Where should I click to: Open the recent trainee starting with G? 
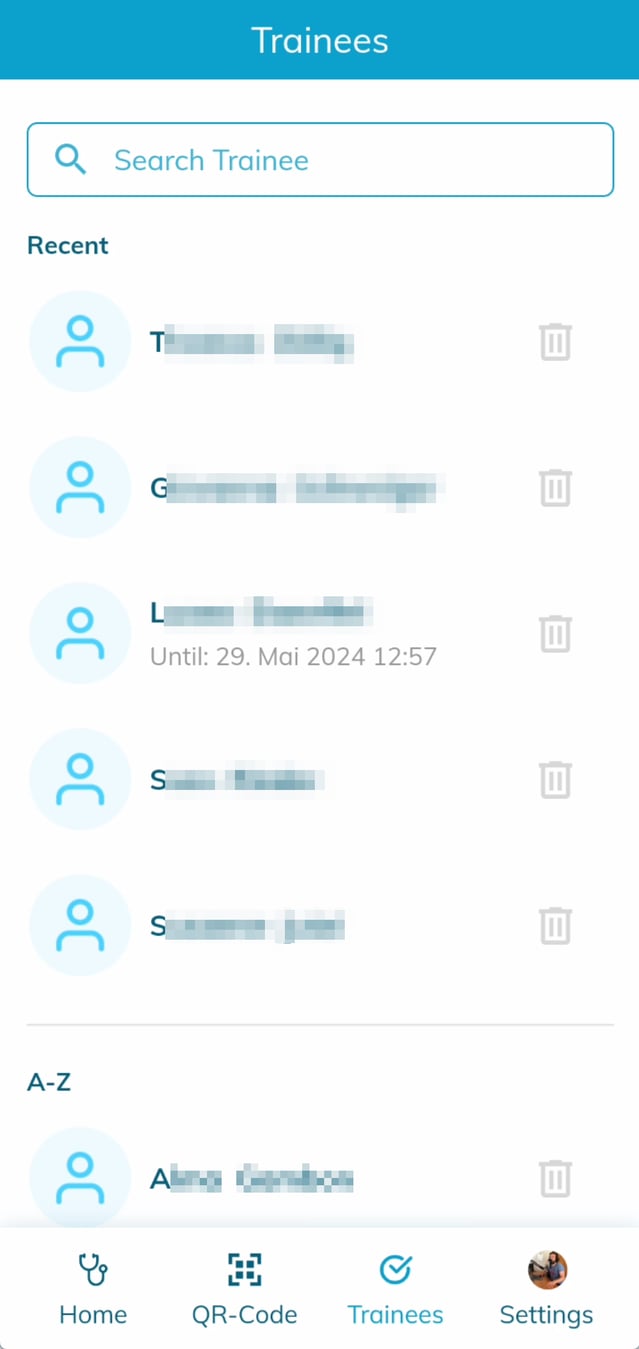point(295,489)
